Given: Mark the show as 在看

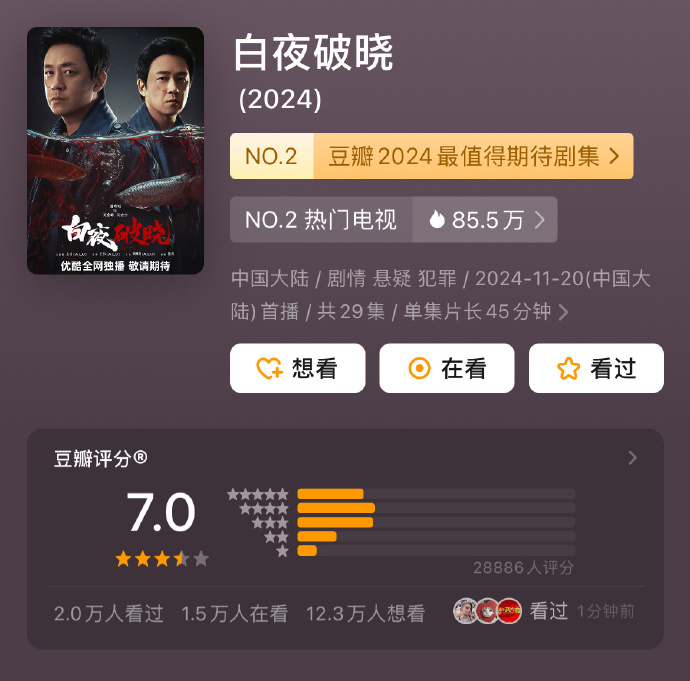Looking at the screenshot, I should [446, 368].
